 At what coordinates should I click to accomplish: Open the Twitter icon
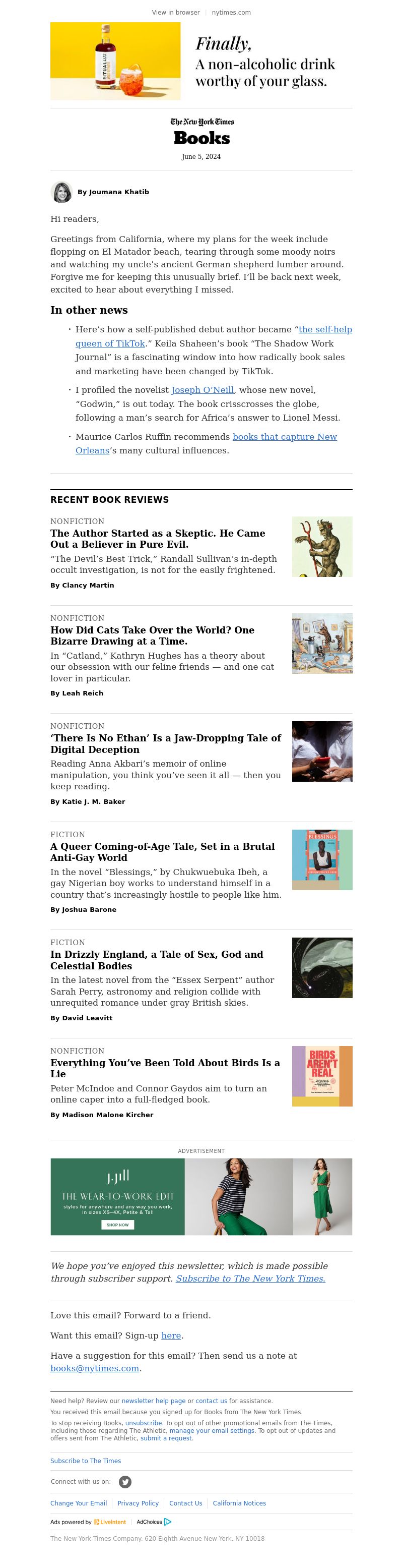[124, 1482]
